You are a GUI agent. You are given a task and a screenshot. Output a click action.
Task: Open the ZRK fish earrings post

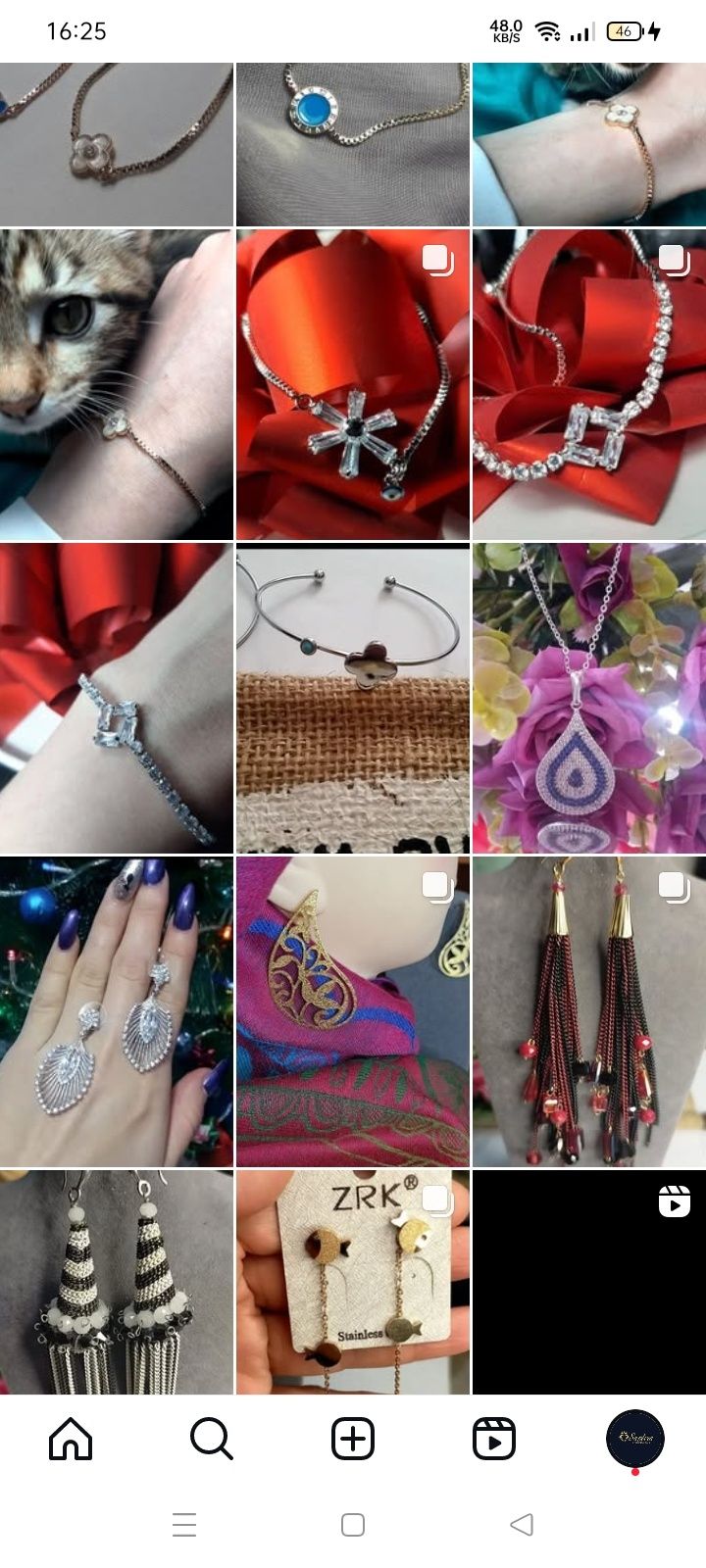pyautogui.click(x=353, y=1282)
